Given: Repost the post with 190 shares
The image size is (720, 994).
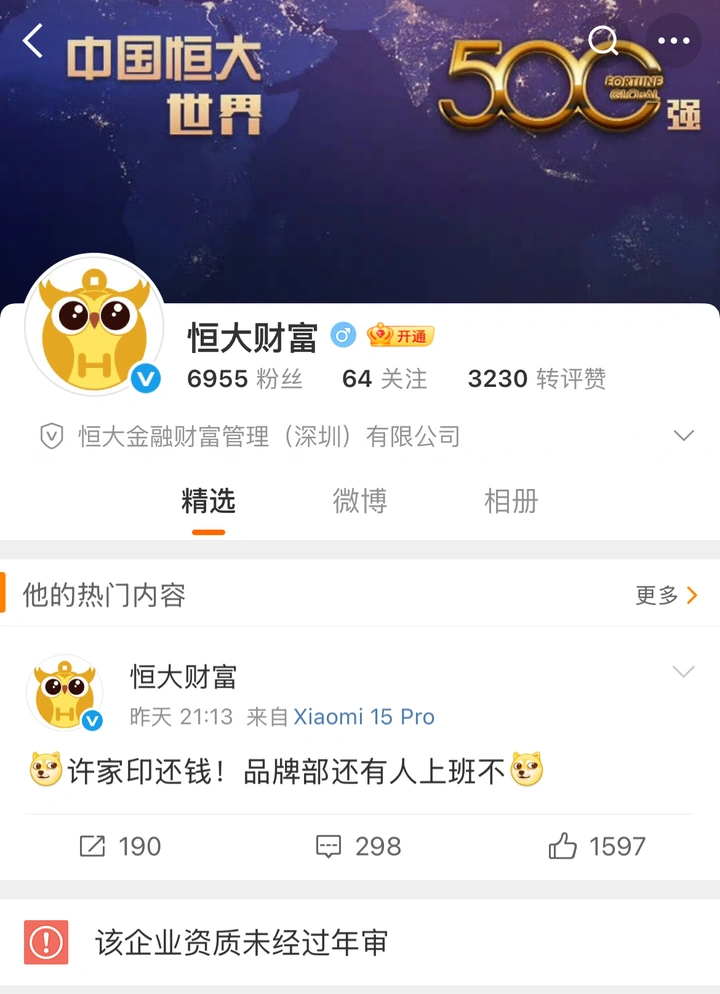Looking at the screenshot, I should tap(120, 846).
